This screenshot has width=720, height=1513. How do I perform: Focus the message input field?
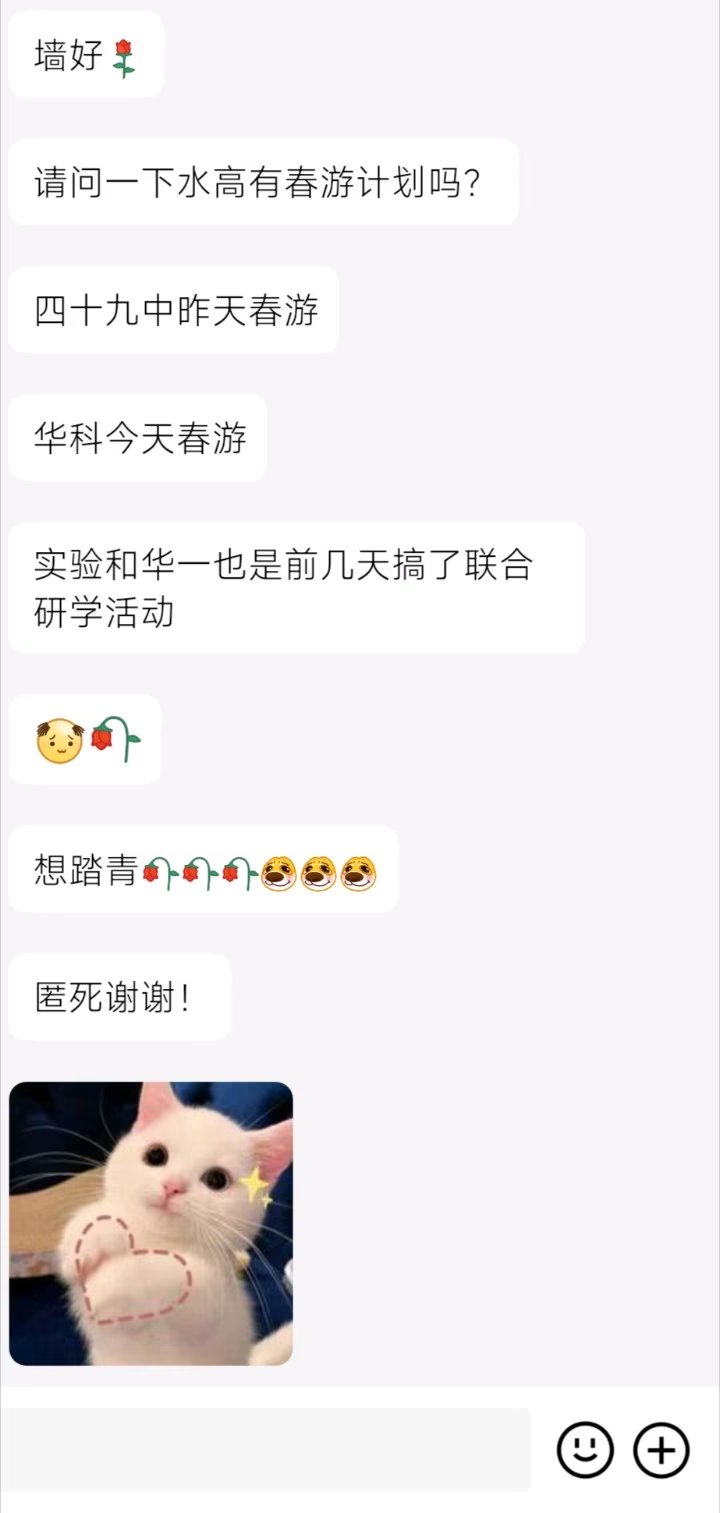point(265,1449)
